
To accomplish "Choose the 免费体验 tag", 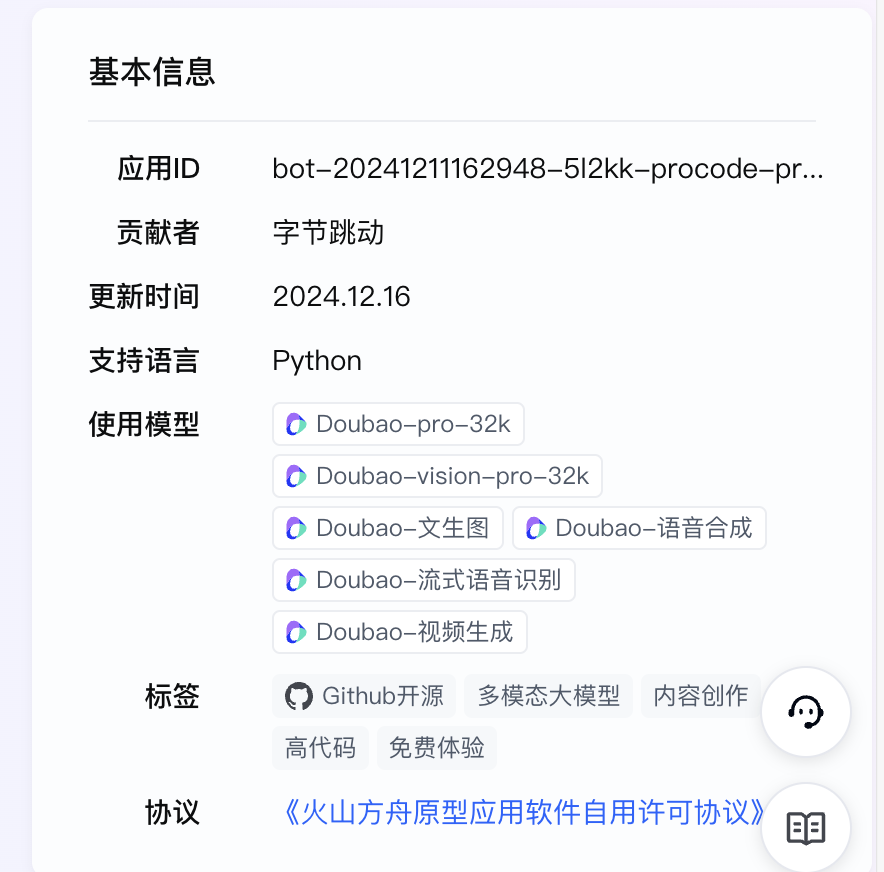I will [x=436, y=748].
